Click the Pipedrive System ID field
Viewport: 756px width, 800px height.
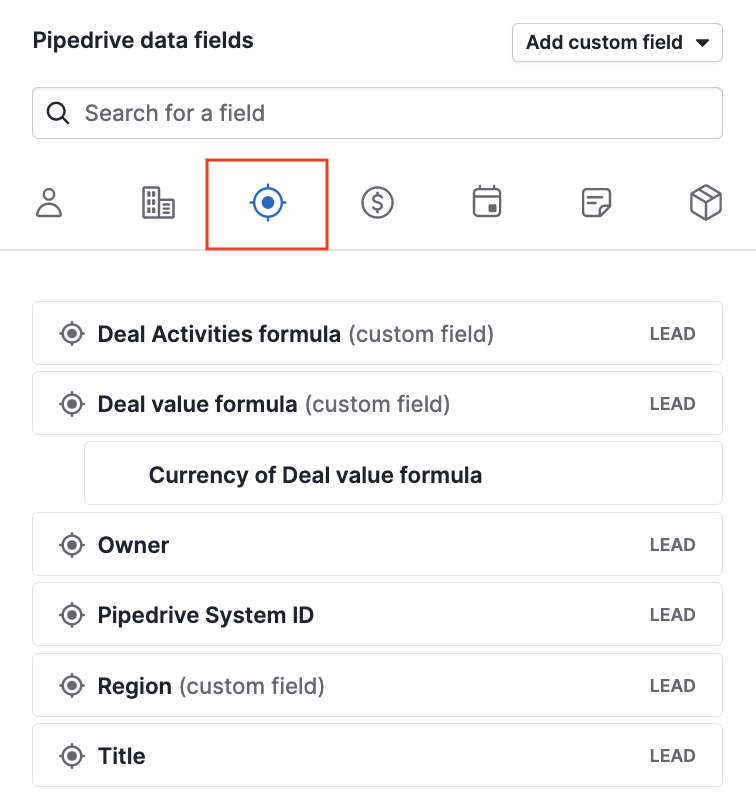click(x=206, y=614)
